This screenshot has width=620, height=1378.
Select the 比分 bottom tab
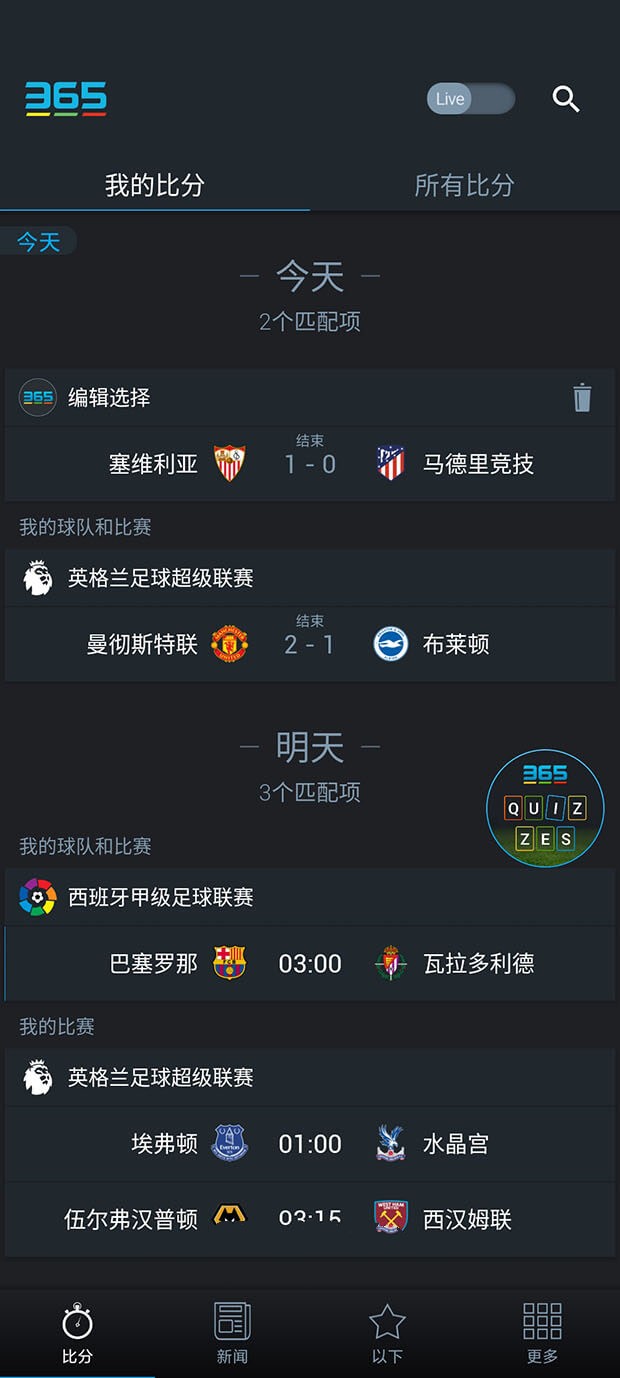pyautogui.click(x=77, y=1333)
